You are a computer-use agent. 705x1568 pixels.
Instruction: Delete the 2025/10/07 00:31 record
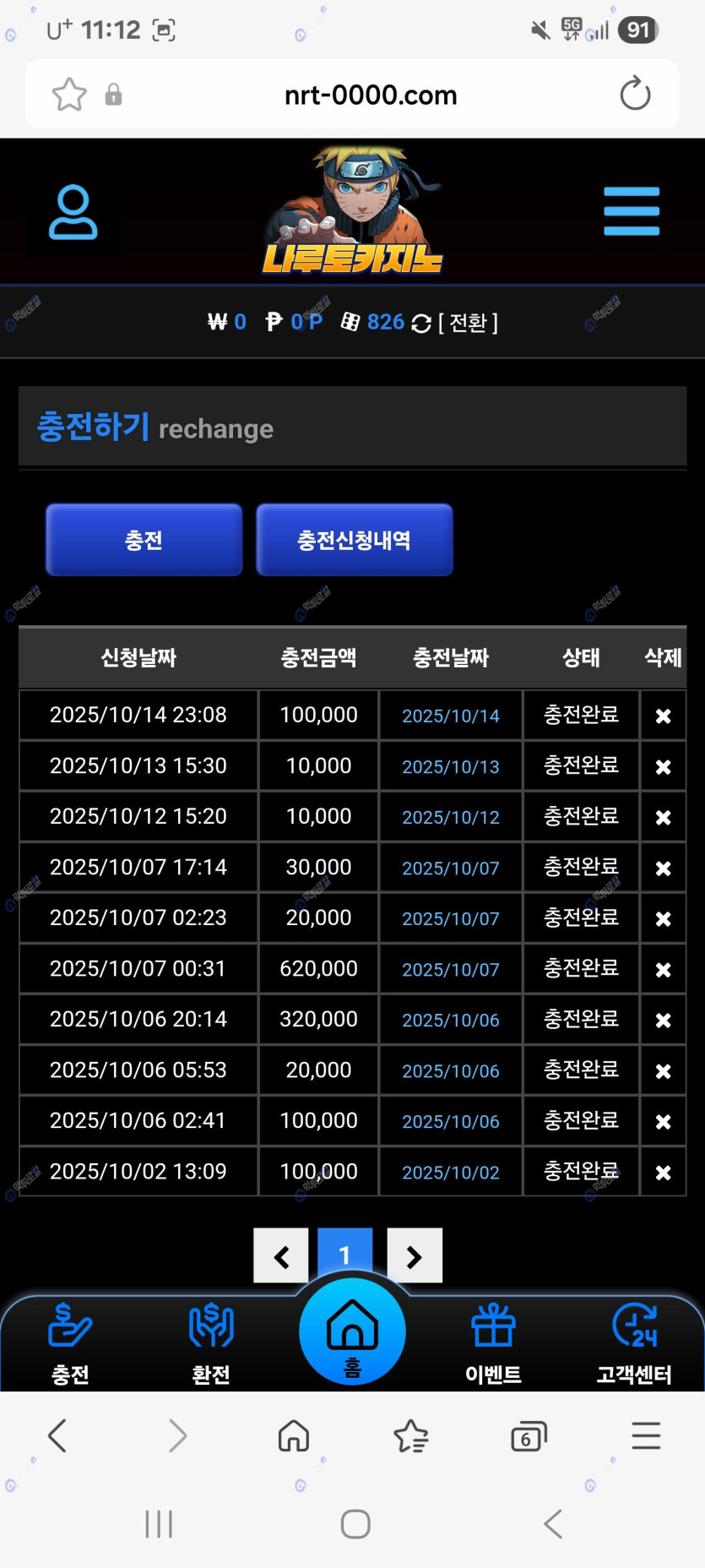(663, 970)
